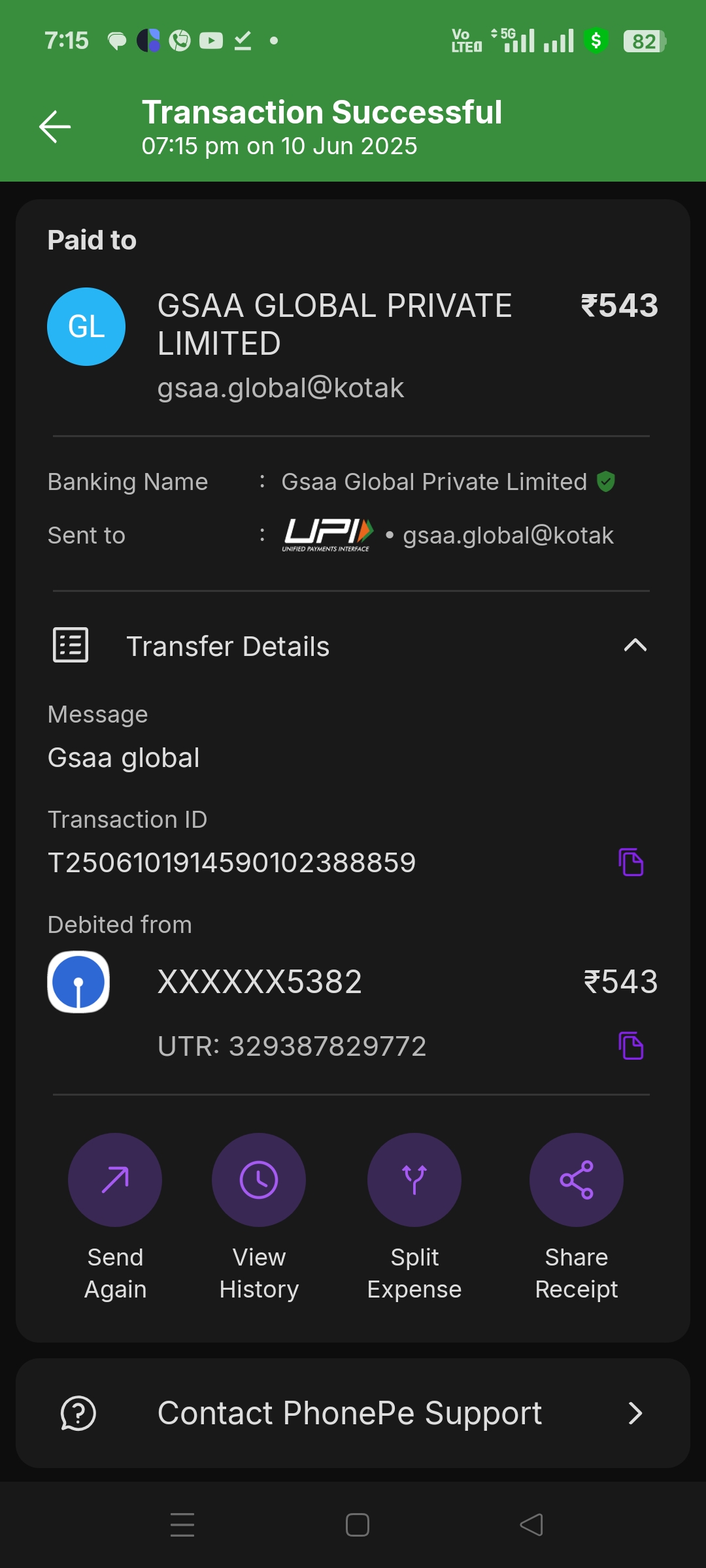Viewport: 706px width, 1568px height.
Task: Copy the UTR number
Action: (631, 1046)
